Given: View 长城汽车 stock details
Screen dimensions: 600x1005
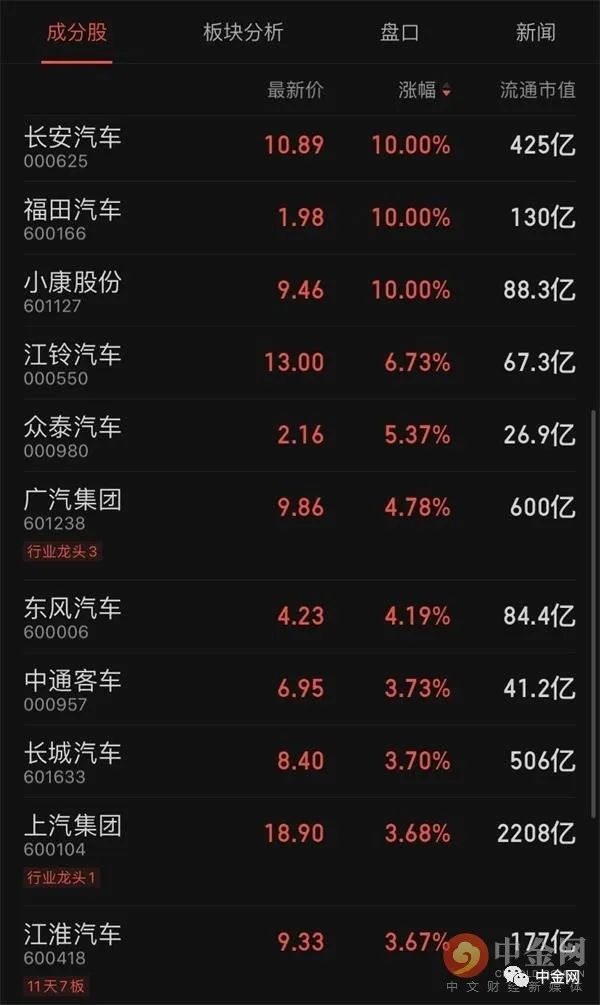Looking at the screenshot, I should [x=299, y=761].
